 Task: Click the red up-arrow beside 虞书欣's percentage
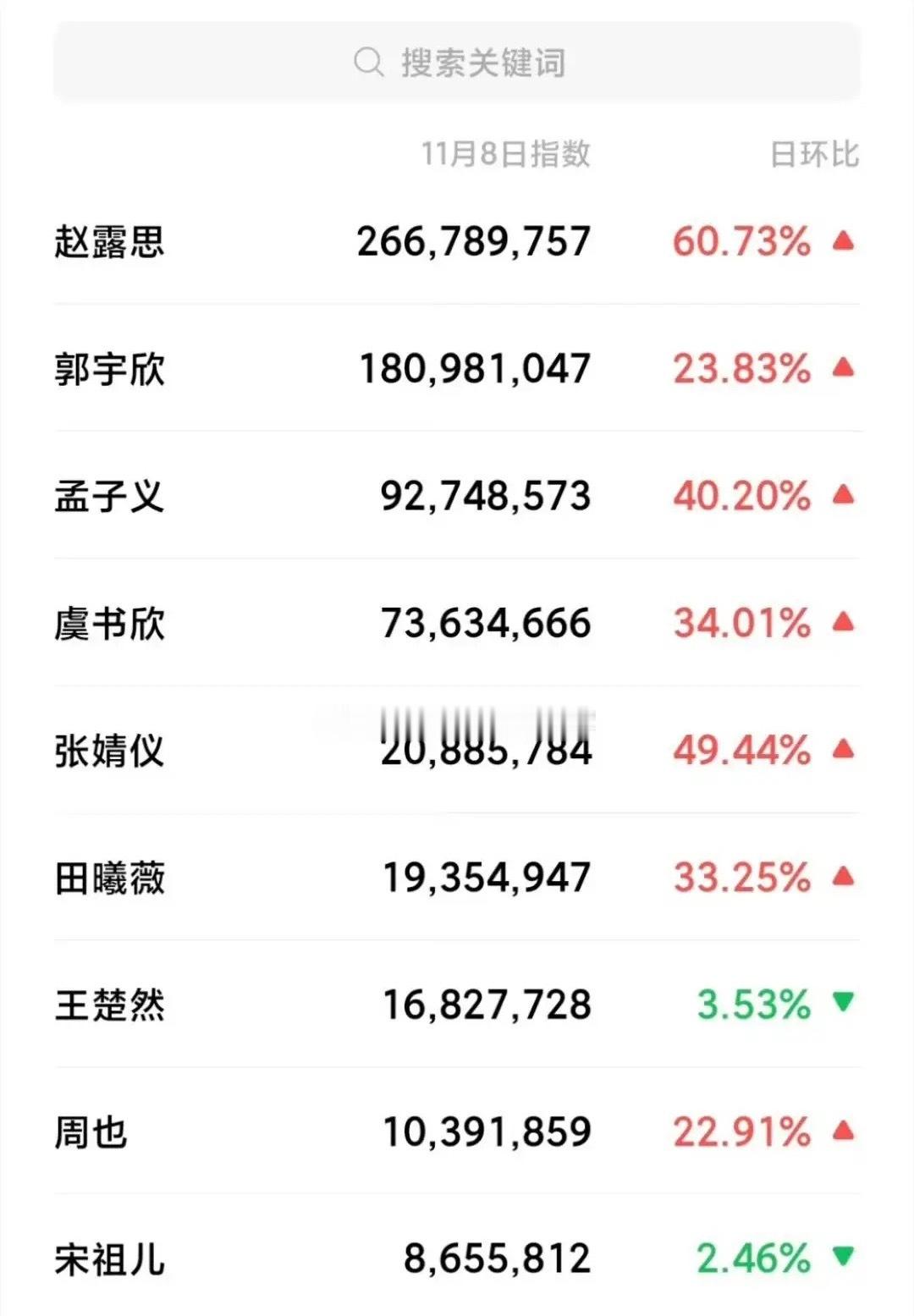tap(844, 623)
